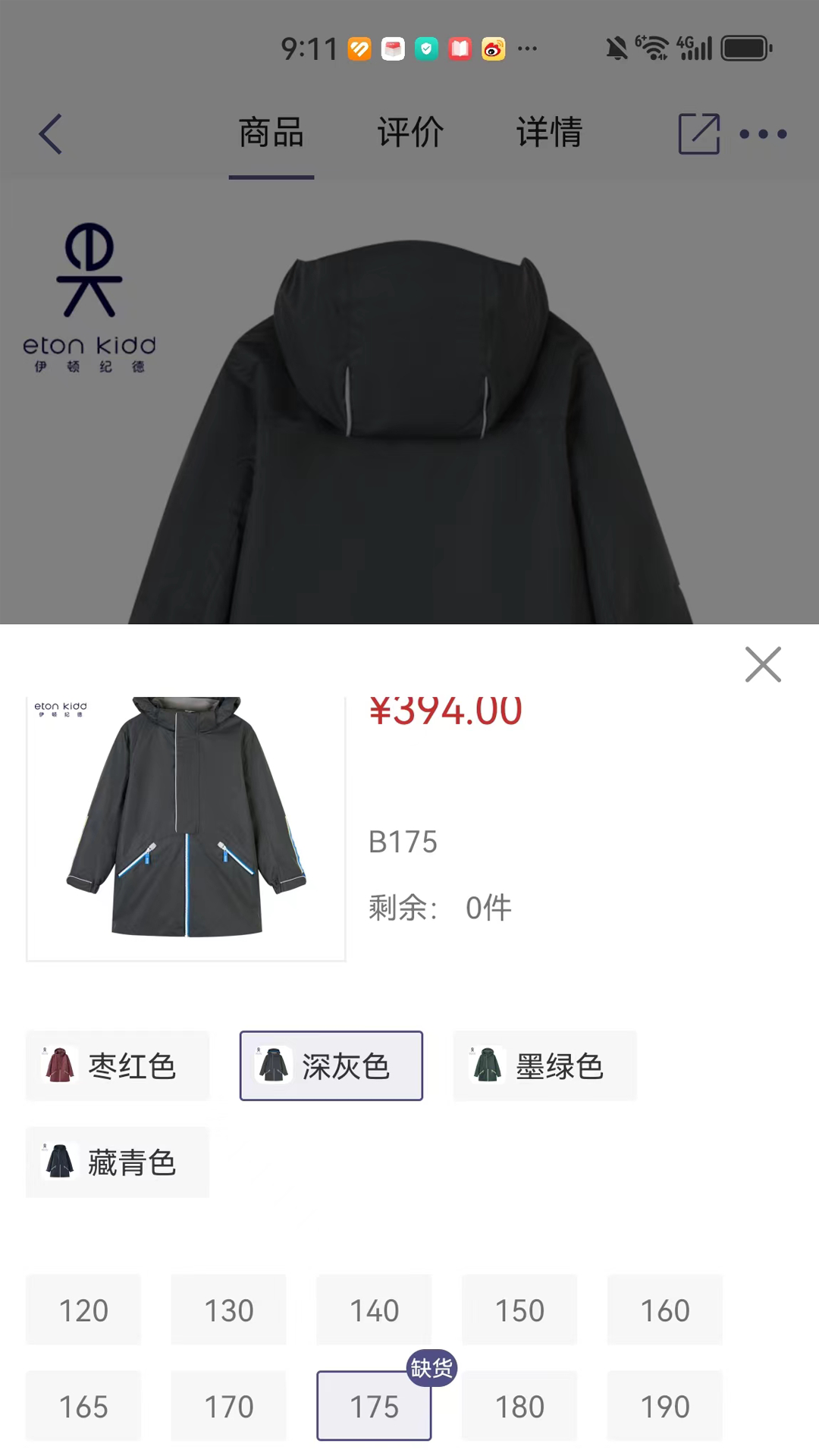Viewport: 819px width, 1456px height.
Task: Select size 170
Action: coord(229,1407)
